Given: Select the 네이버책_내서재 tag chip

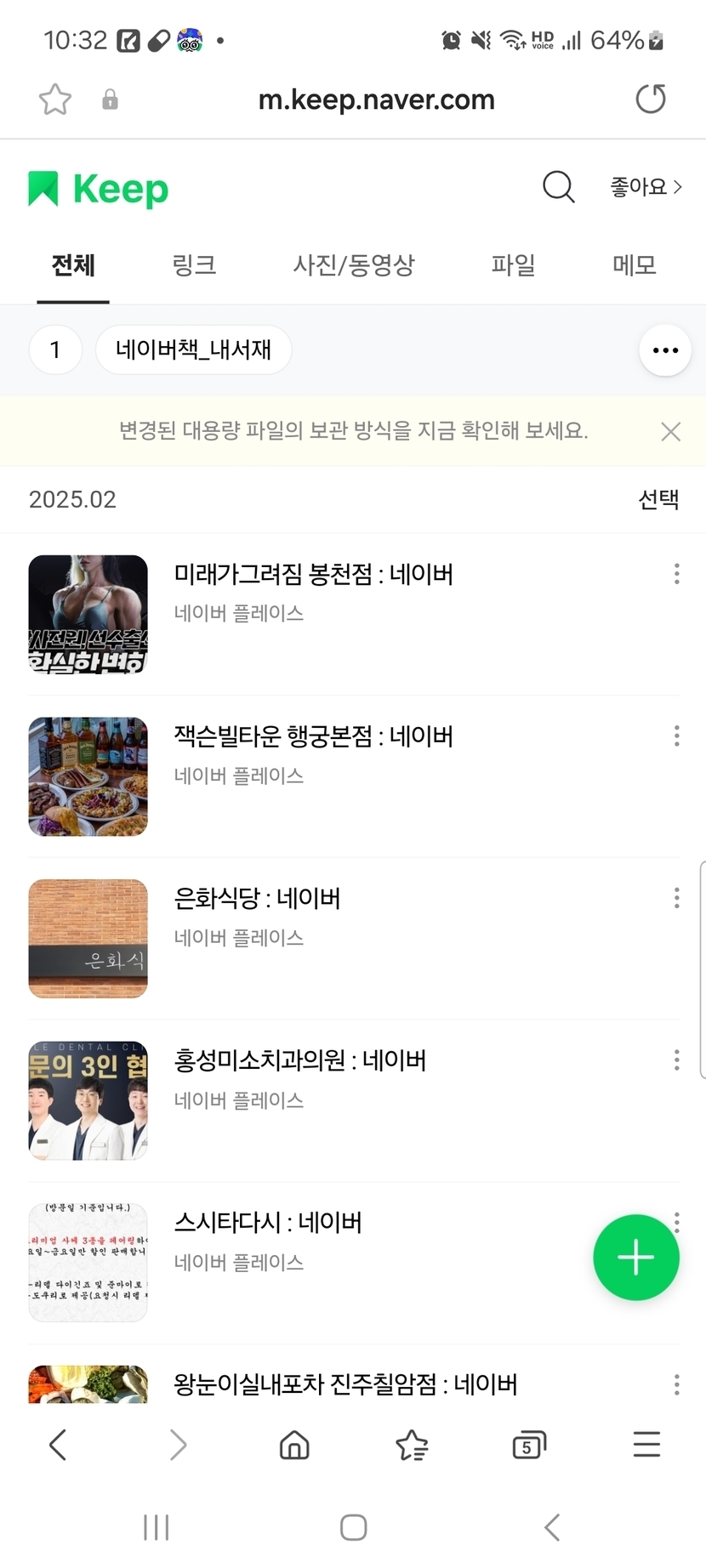Looking at the screenshot, I should 194,349.
